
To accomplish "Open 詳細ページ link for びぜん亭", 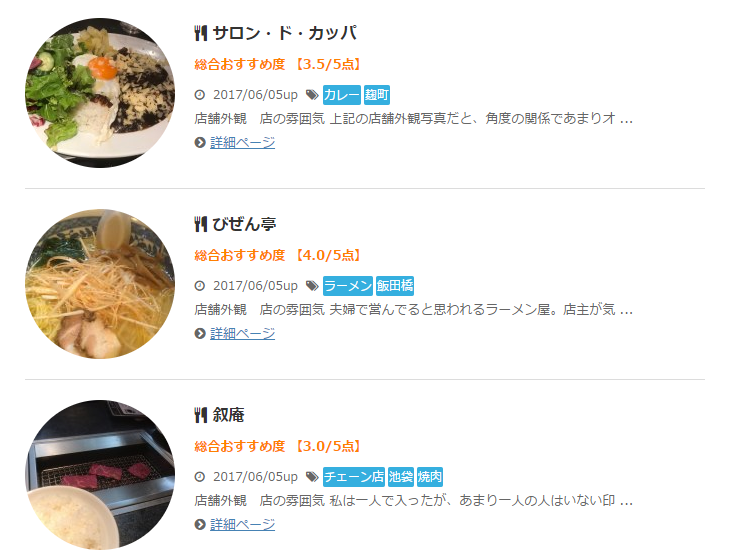I will point(242,333).
